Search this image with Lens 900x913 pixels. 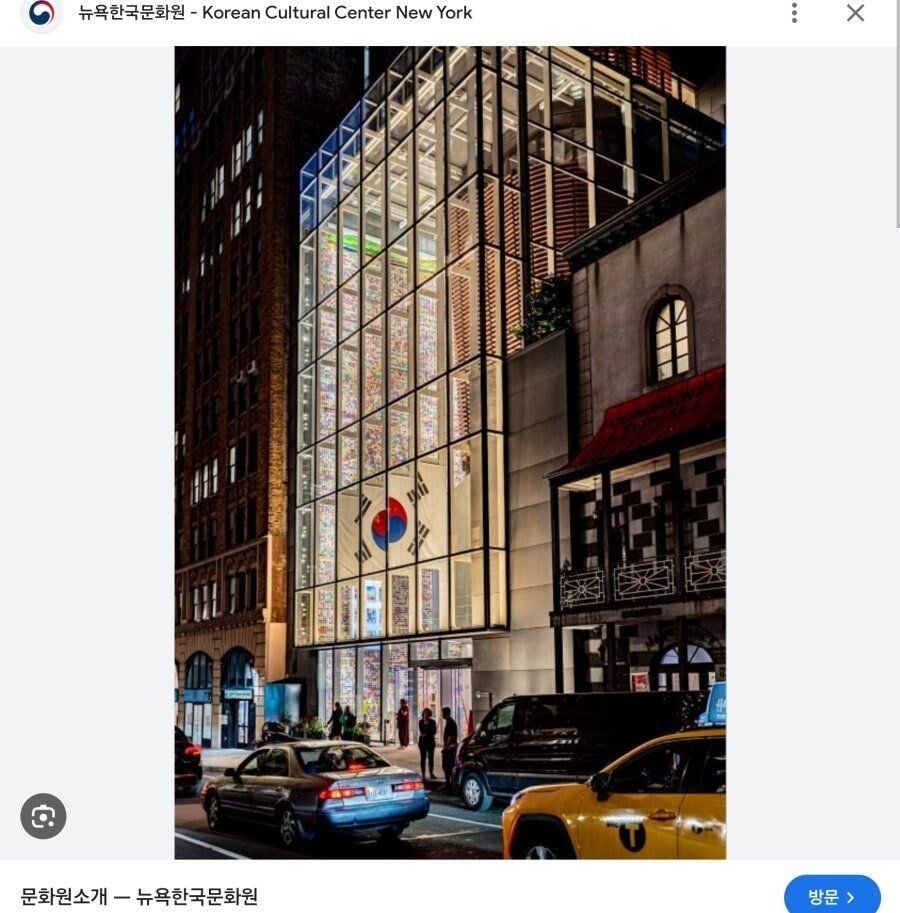(43, 816)
